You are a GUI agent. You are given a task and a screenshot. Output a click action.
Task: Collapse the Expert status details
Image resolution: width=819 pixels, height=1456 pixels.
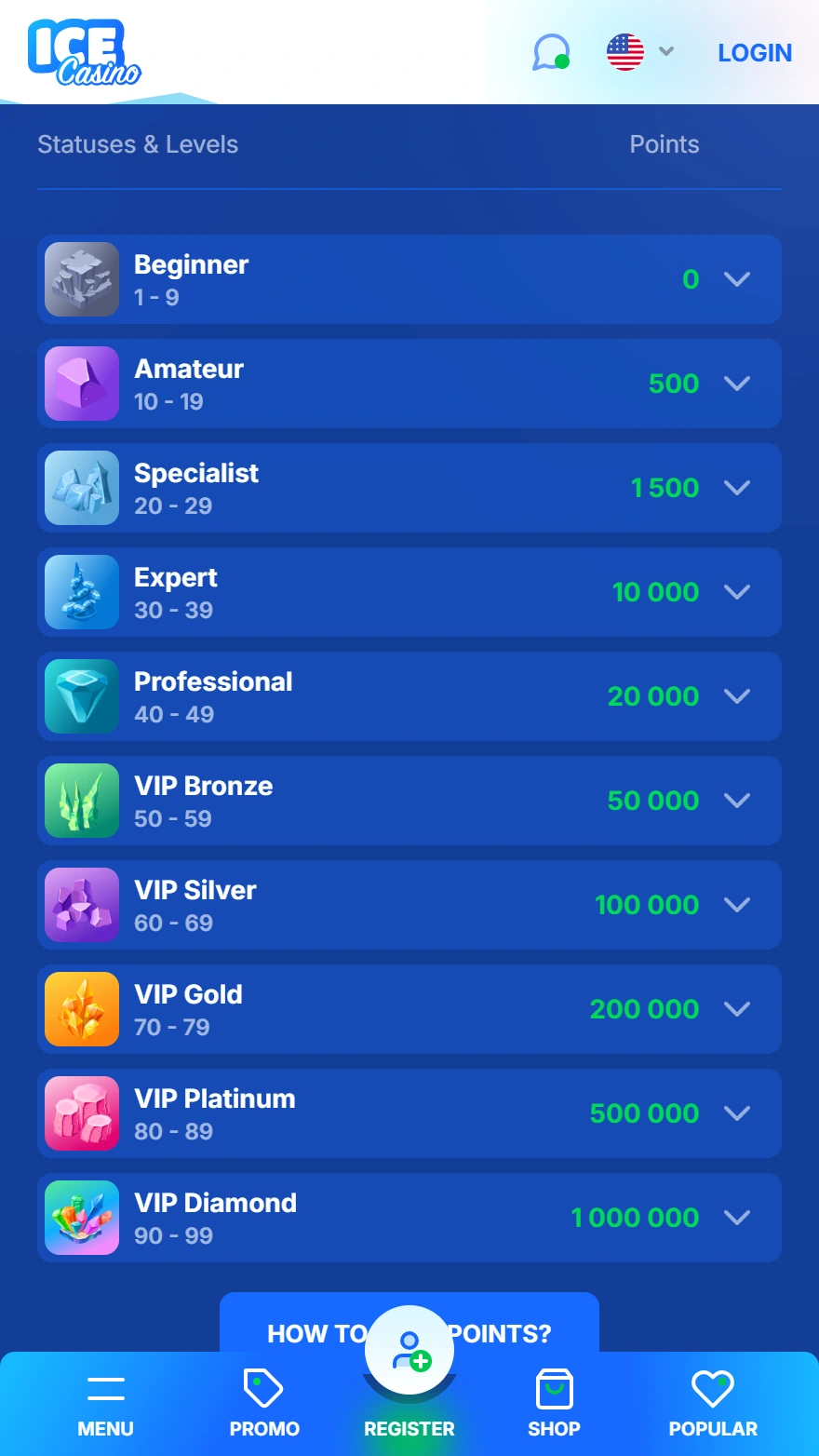tap(737, 592)
